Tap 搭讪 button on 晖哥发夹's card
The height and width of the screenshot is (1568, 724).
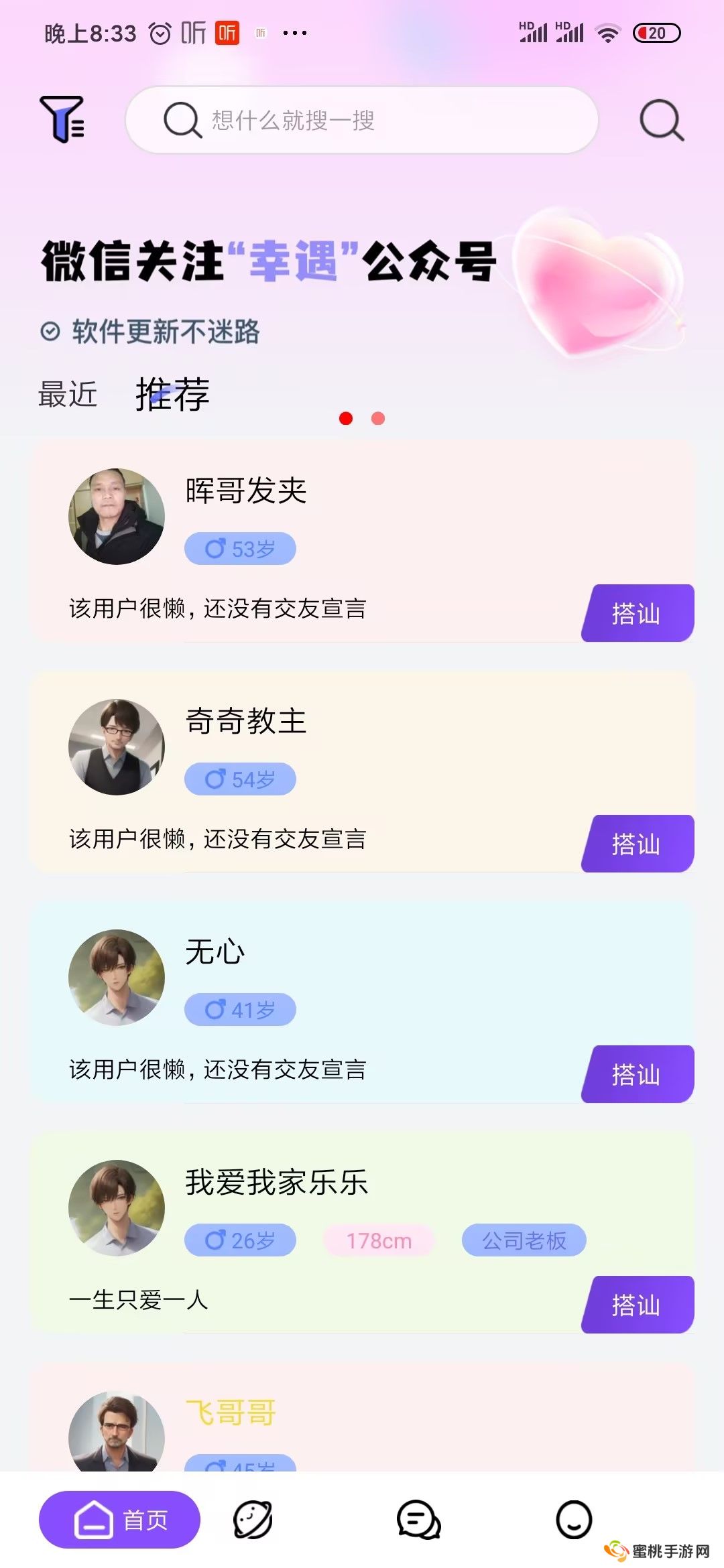click(637, 613)
